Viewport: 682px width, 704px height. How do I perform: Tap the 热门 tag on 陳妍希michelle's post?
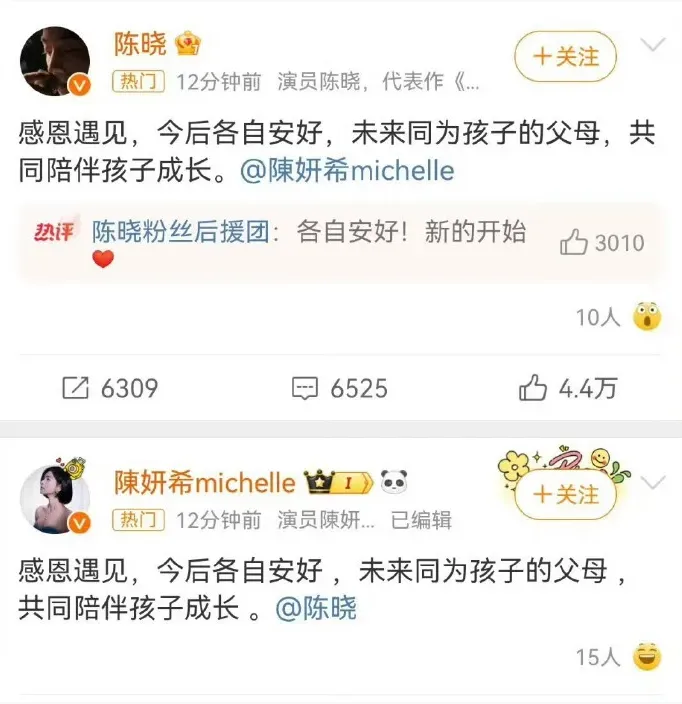point(138,520)
